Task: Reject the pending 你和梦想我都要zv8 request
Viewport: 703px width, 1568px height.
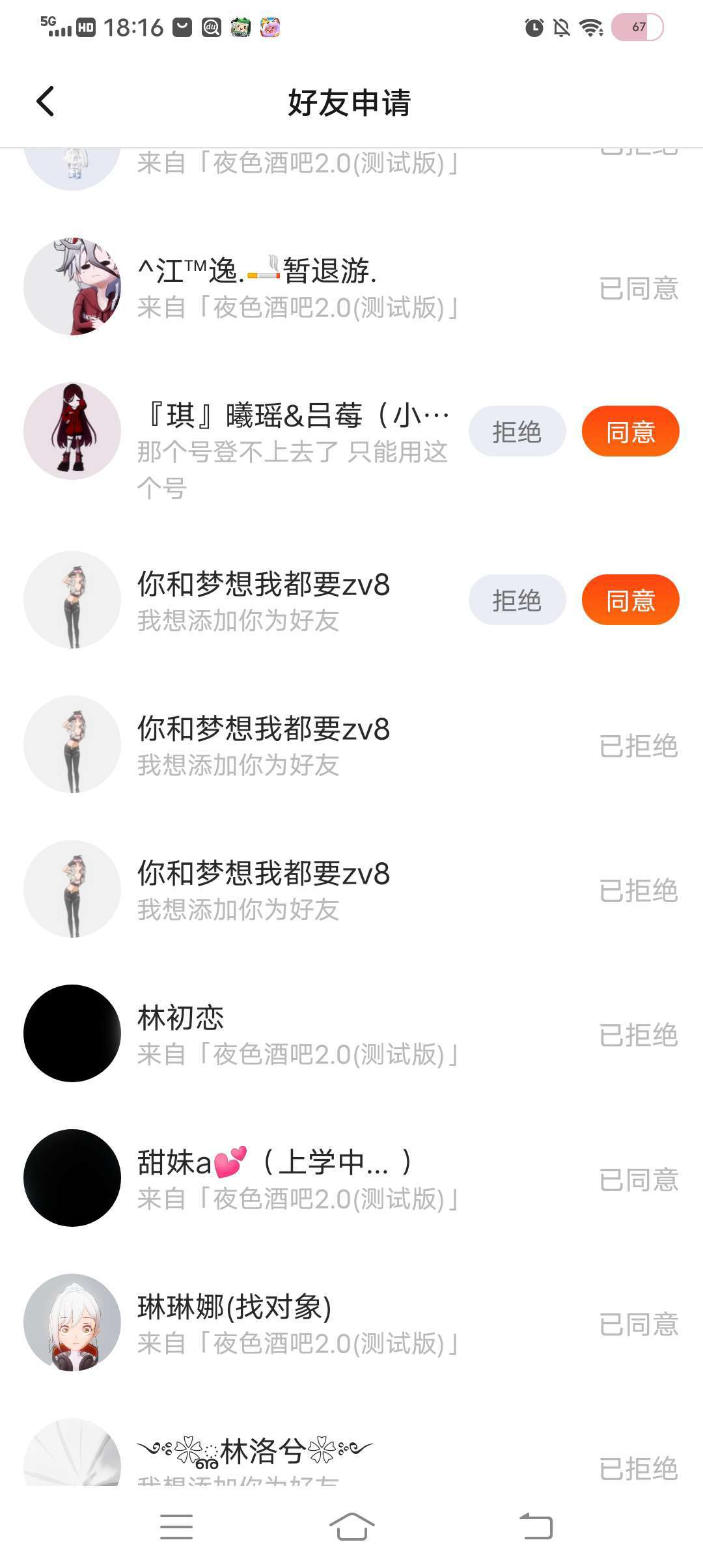Action: click(x=517, y=600)
